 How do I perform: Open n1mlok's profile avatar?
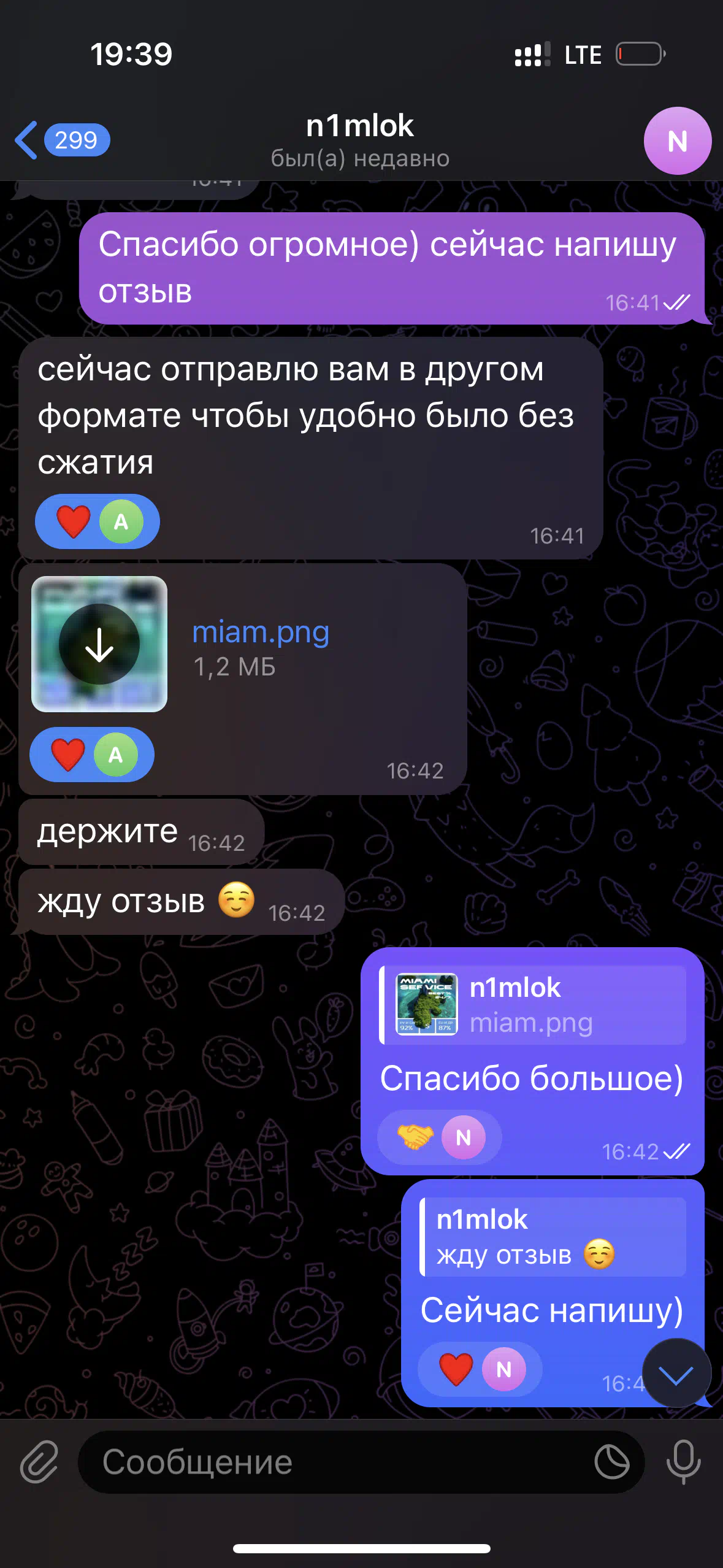pyautogui.click(x=677, y=141)
